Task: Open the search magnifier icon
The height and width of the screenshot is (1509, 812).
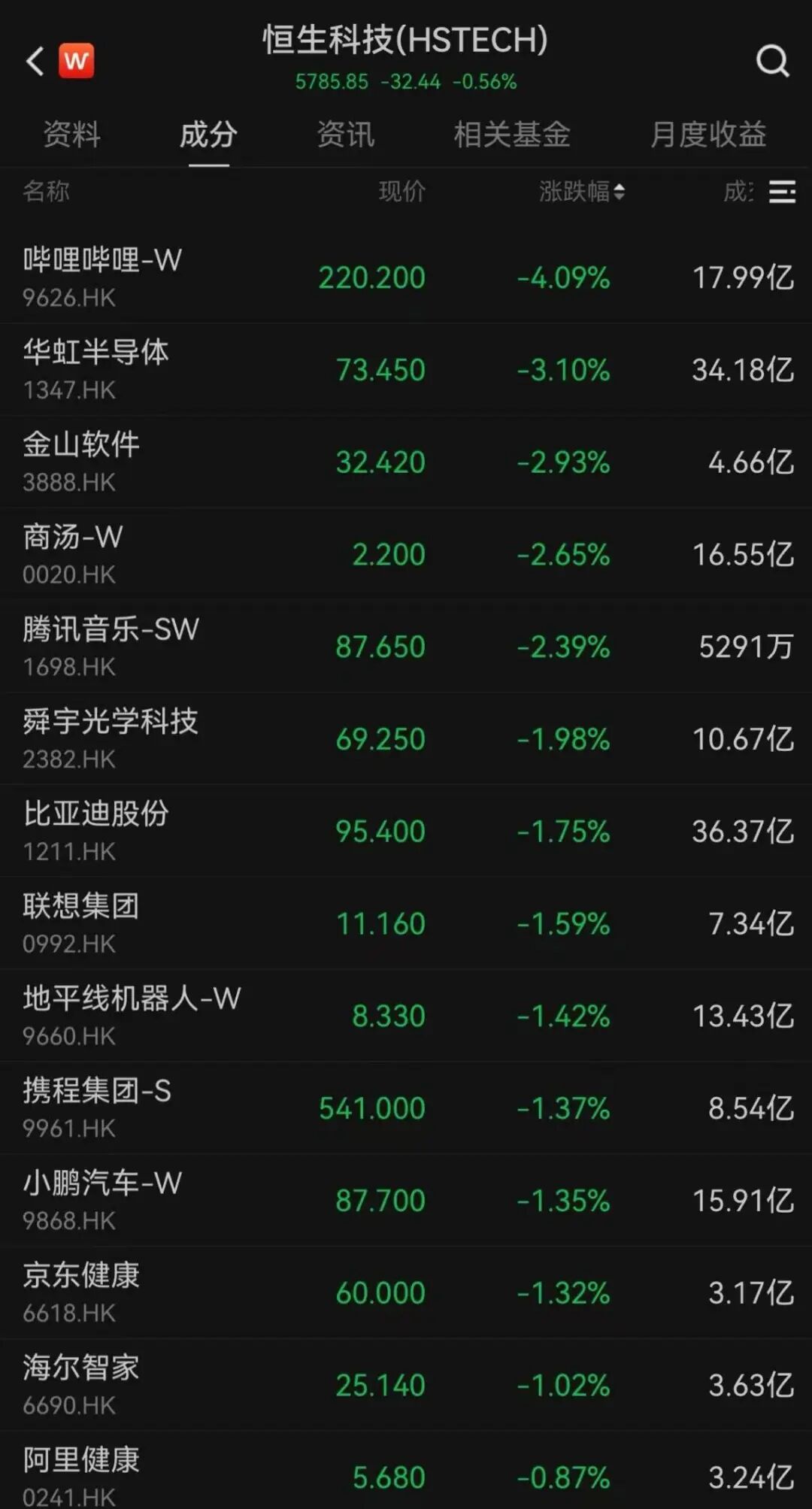Action: pos(772,61)
